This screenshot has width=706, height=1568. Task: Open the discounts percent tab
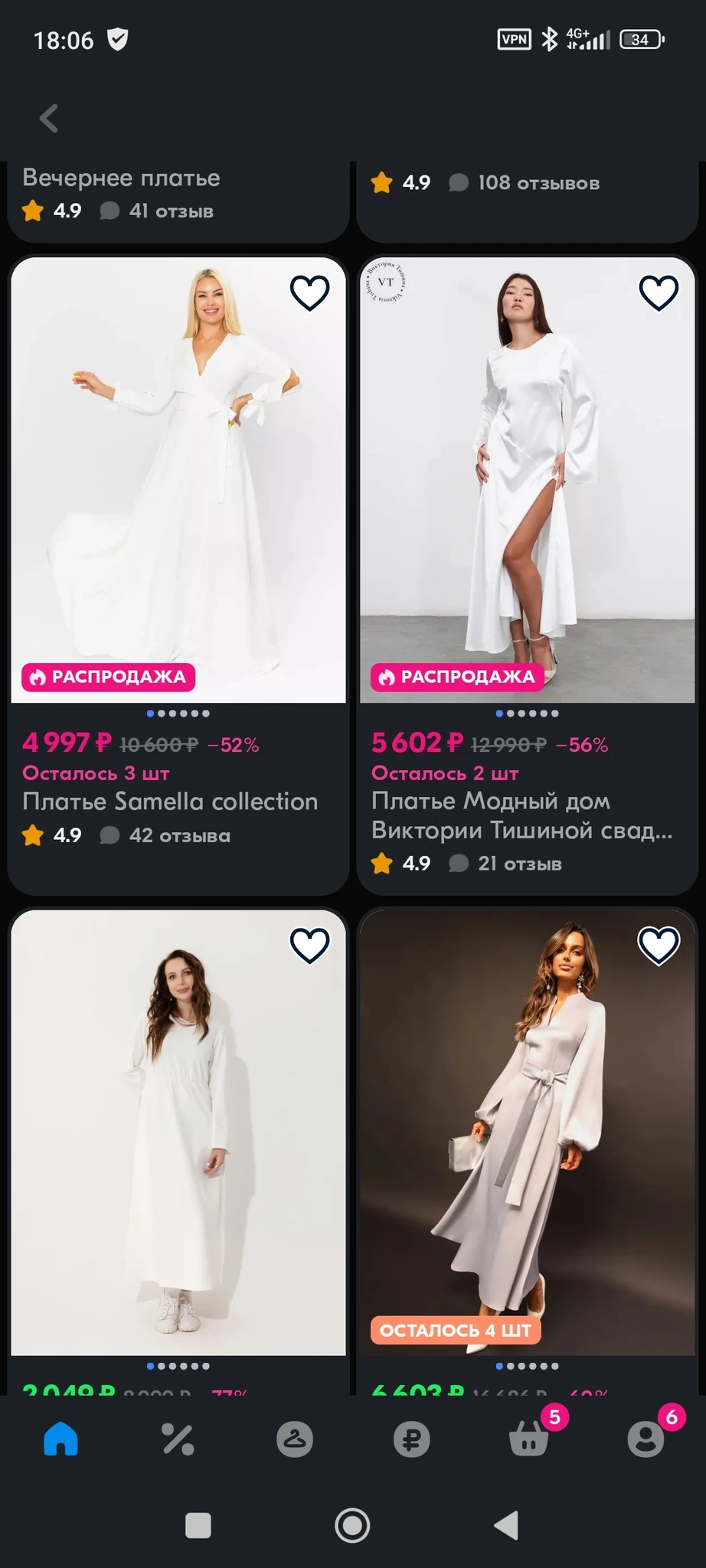178,1439
